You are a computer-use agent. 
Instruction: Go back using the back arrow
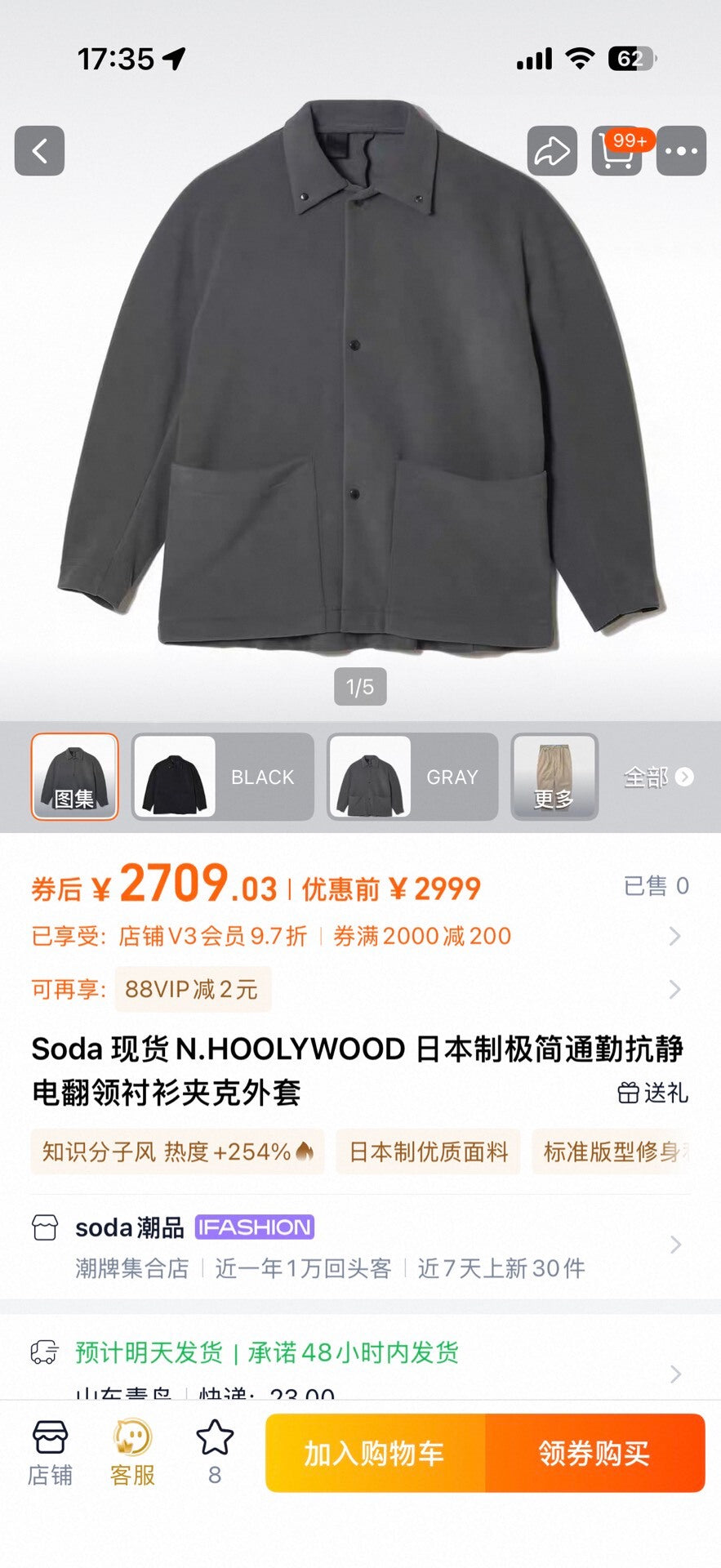click(39, 152)
